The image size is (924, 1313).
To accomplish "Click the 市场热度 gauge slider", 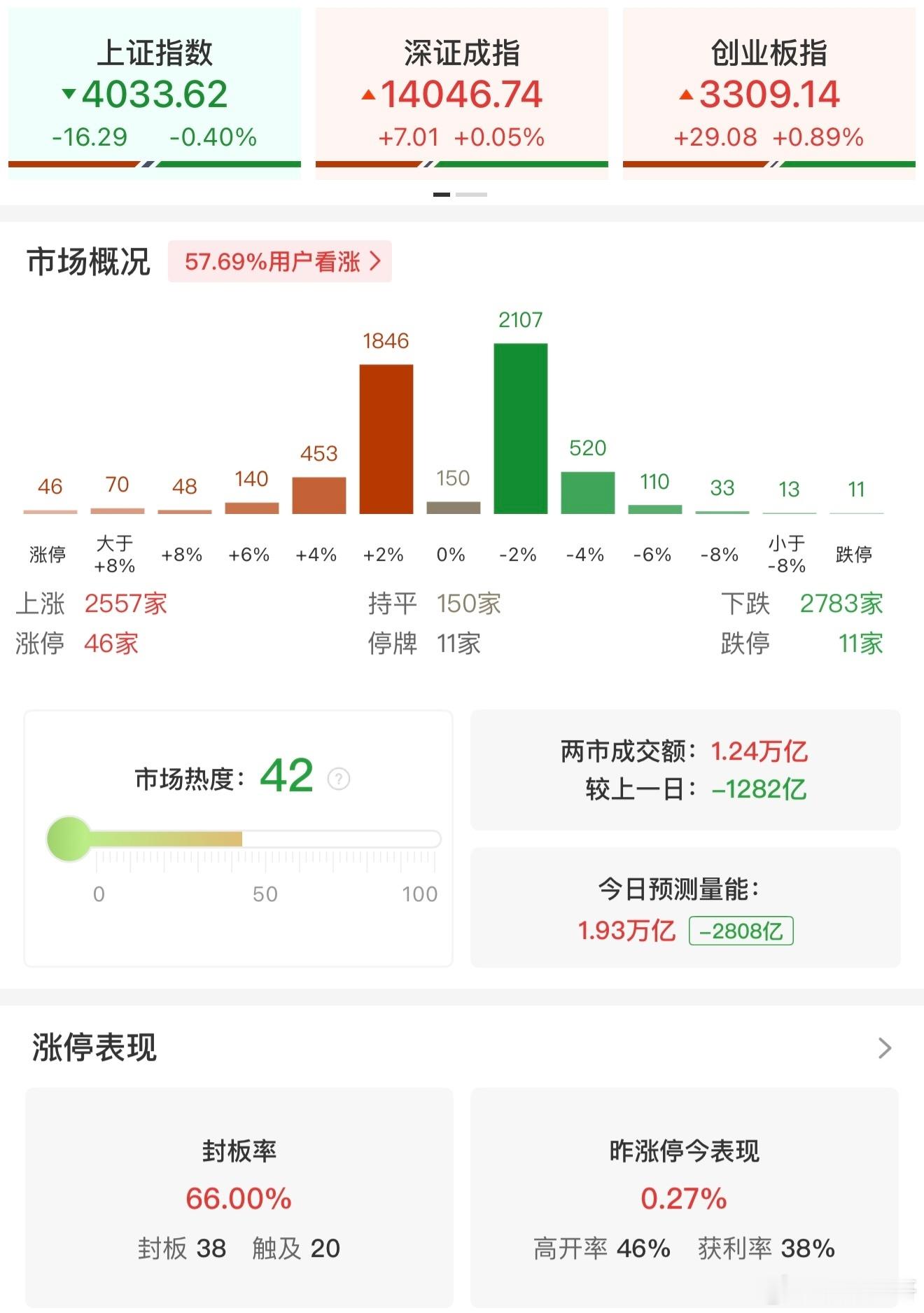I will tap(70, 838).
